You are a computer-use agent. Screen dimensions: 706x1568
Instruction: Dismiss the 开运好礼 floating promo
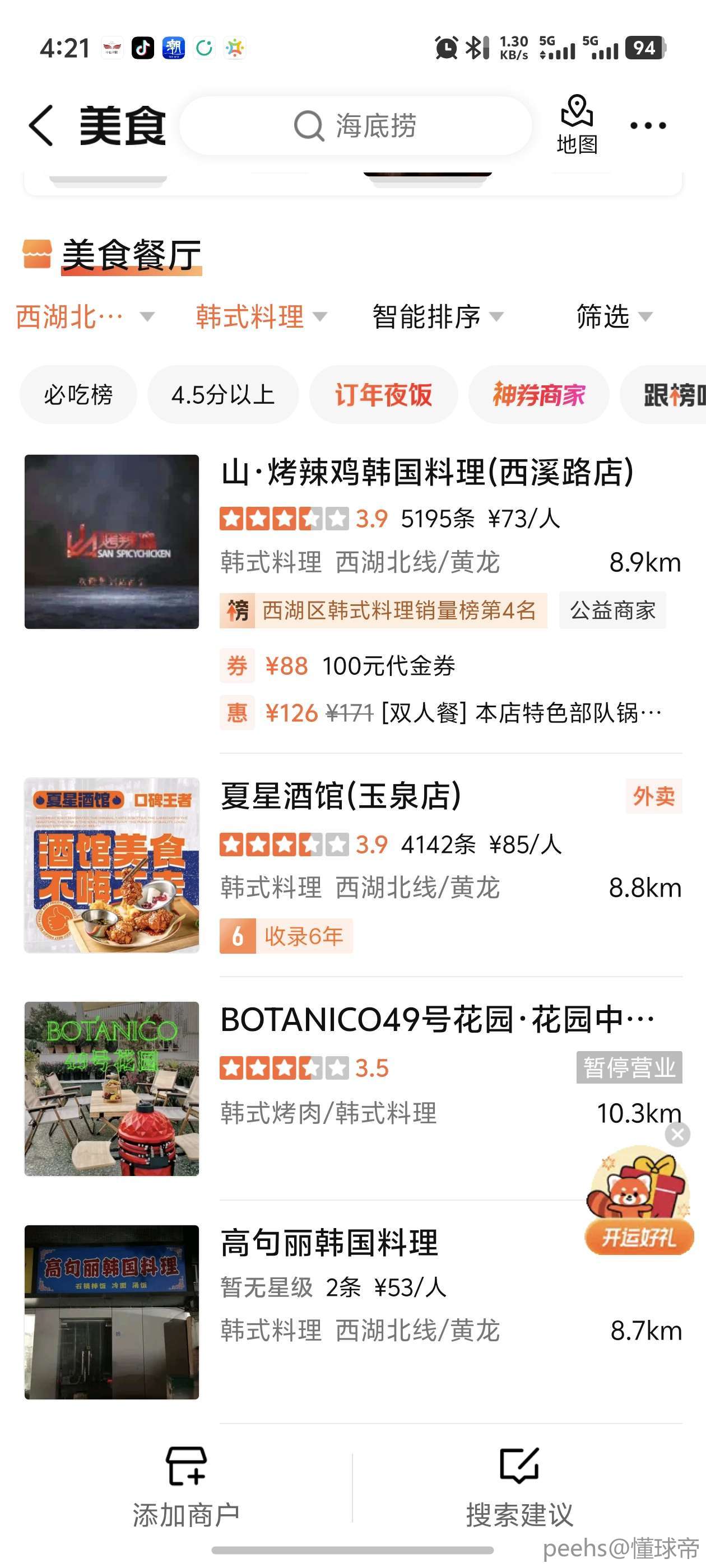pos(677,1135)
